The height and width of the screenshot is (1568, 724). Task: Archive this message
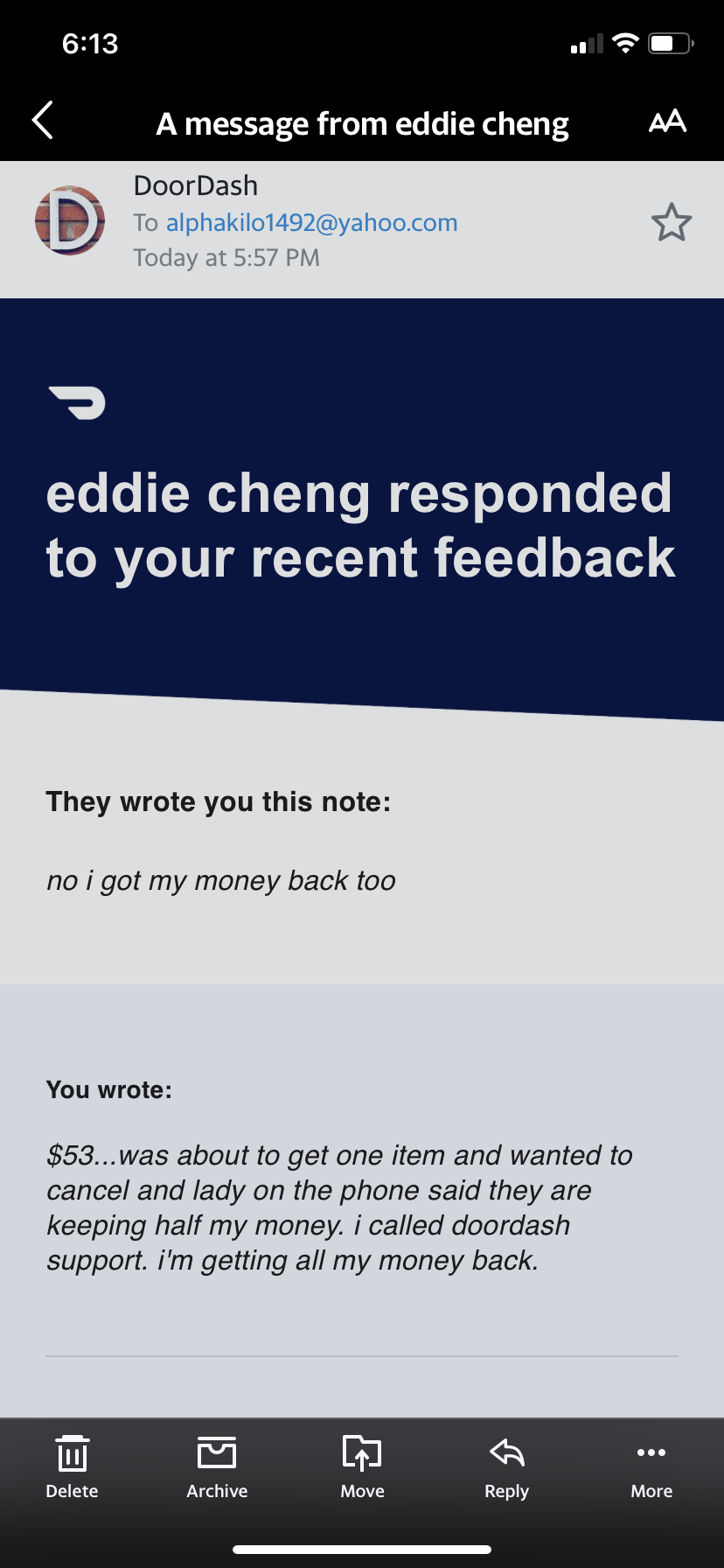coord(217,1467)
